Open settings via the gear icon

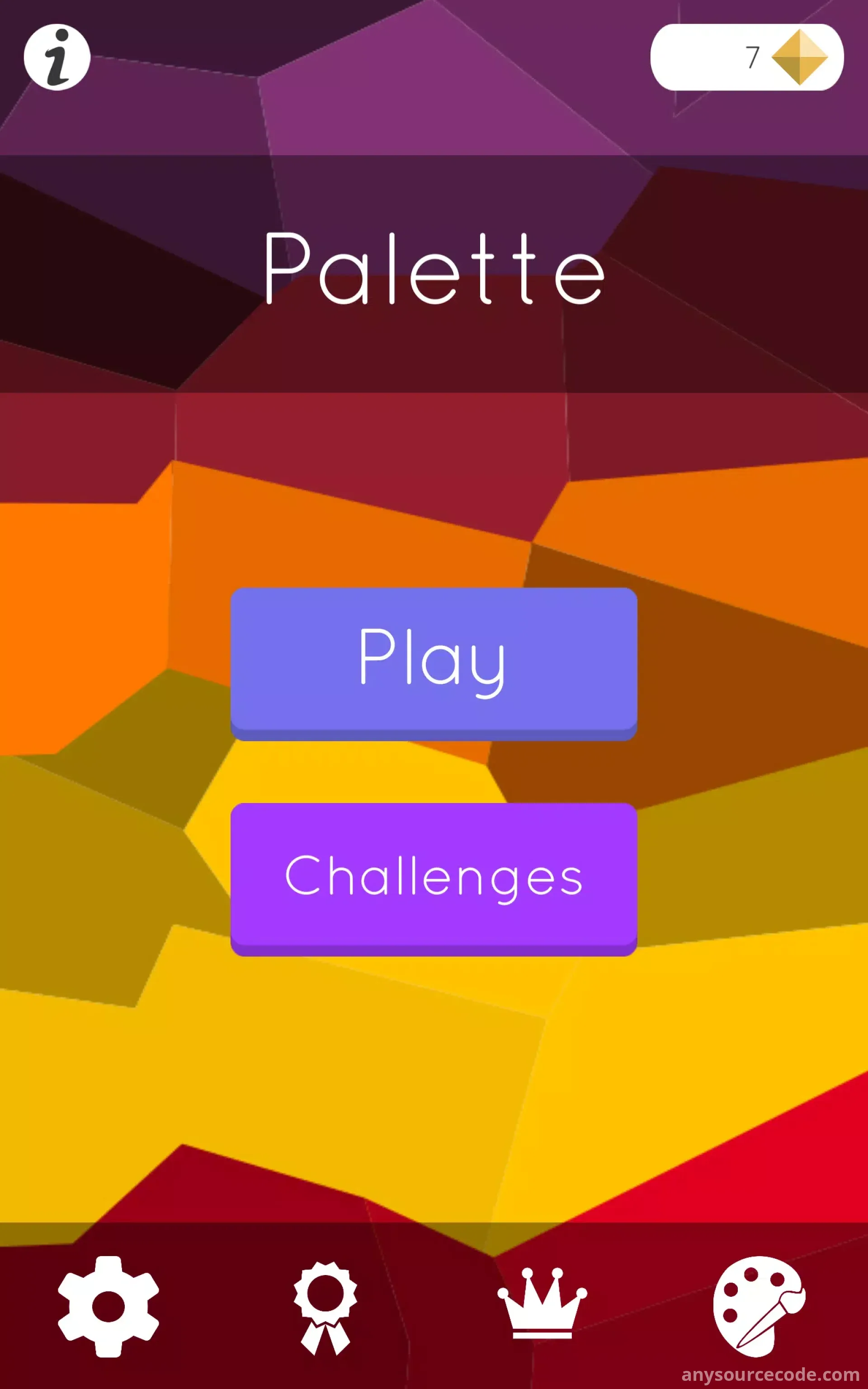(x=108, y=1306)
